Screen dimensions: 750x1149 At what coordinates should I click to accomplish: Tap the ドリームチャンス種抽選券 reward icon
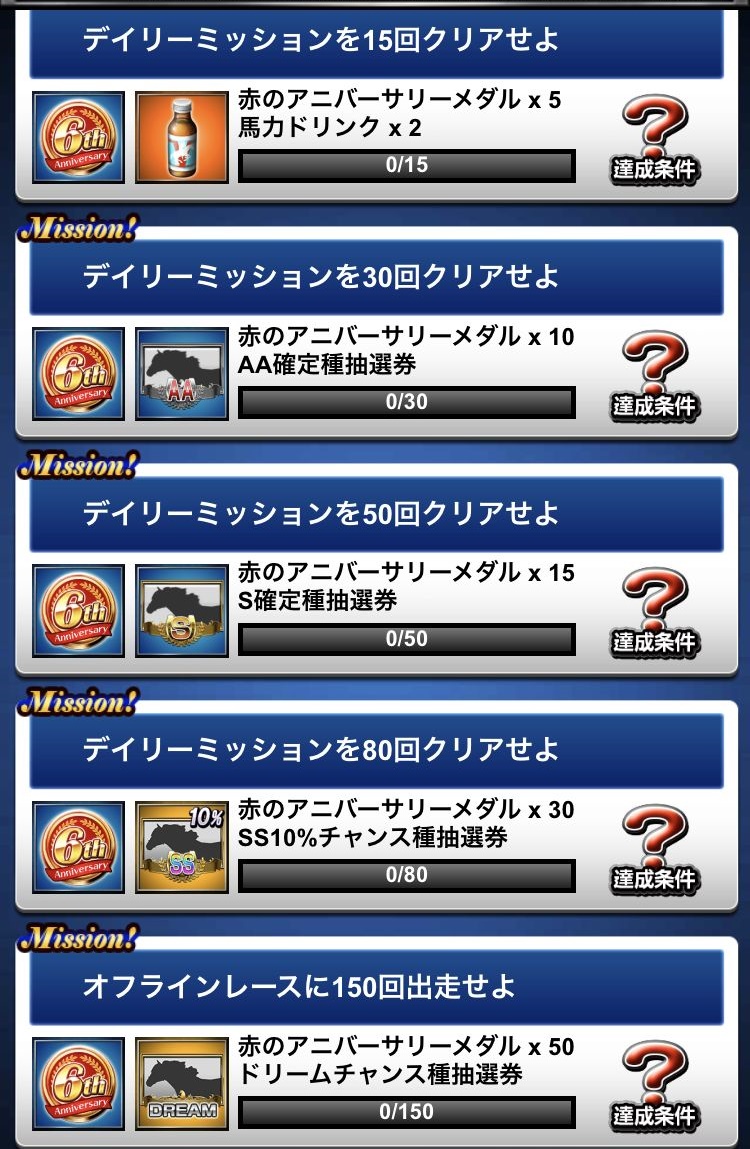[182, 1085]
